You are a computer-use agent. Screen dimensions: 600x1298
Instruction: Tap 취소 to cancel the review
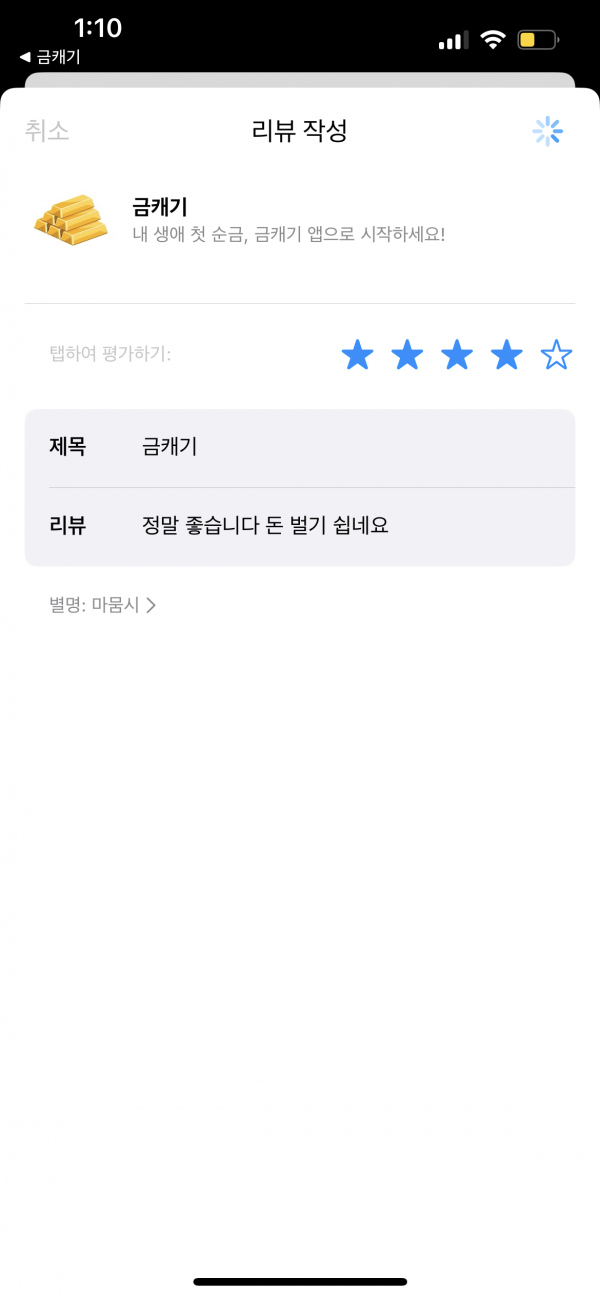click(x=47, y=131)
